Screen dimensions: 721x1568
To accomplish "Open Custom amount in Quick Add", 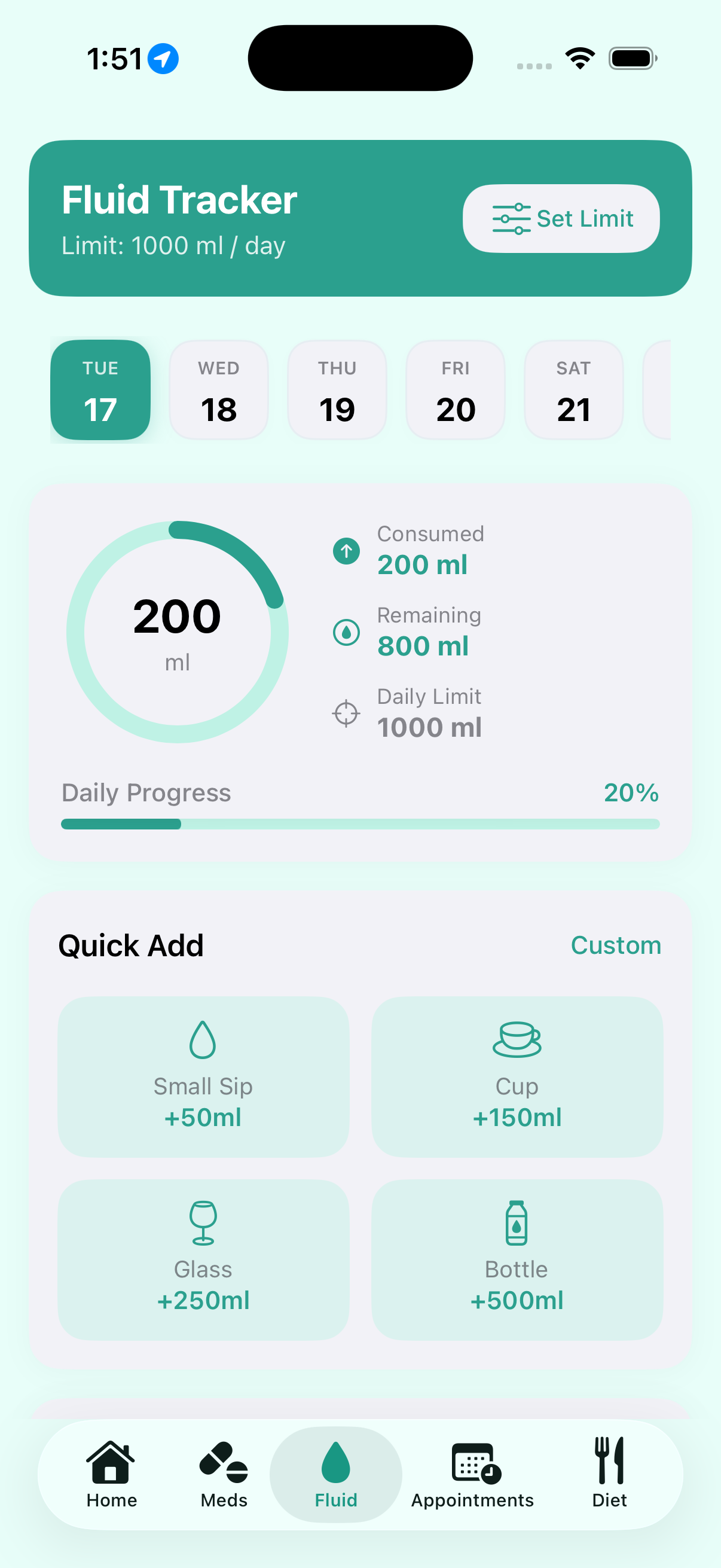I will [x=615, y=945].
